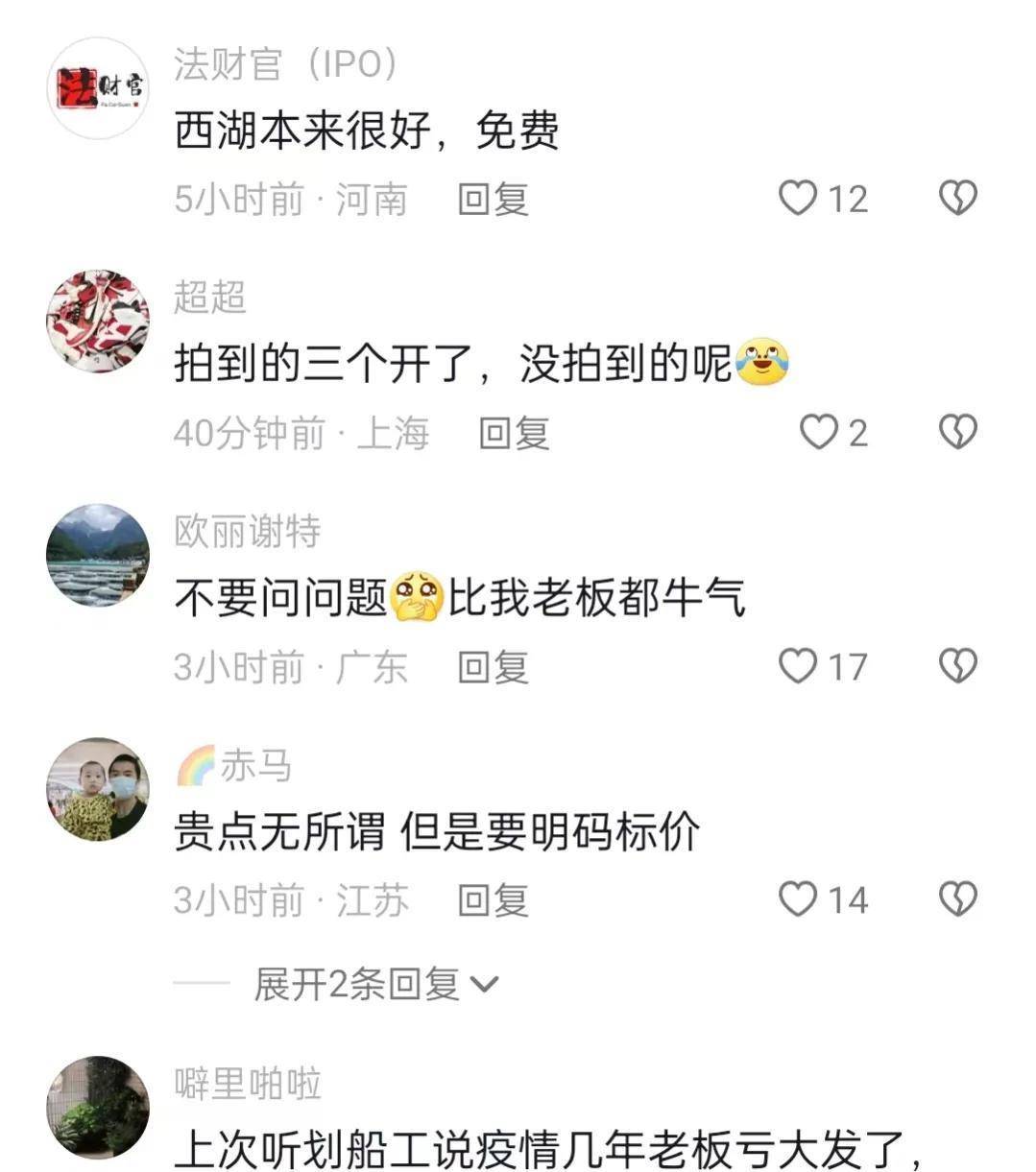
Task: Open 噼里啪啦's profile avatar
Action: pyautogui.click(x=98, y=1108)
